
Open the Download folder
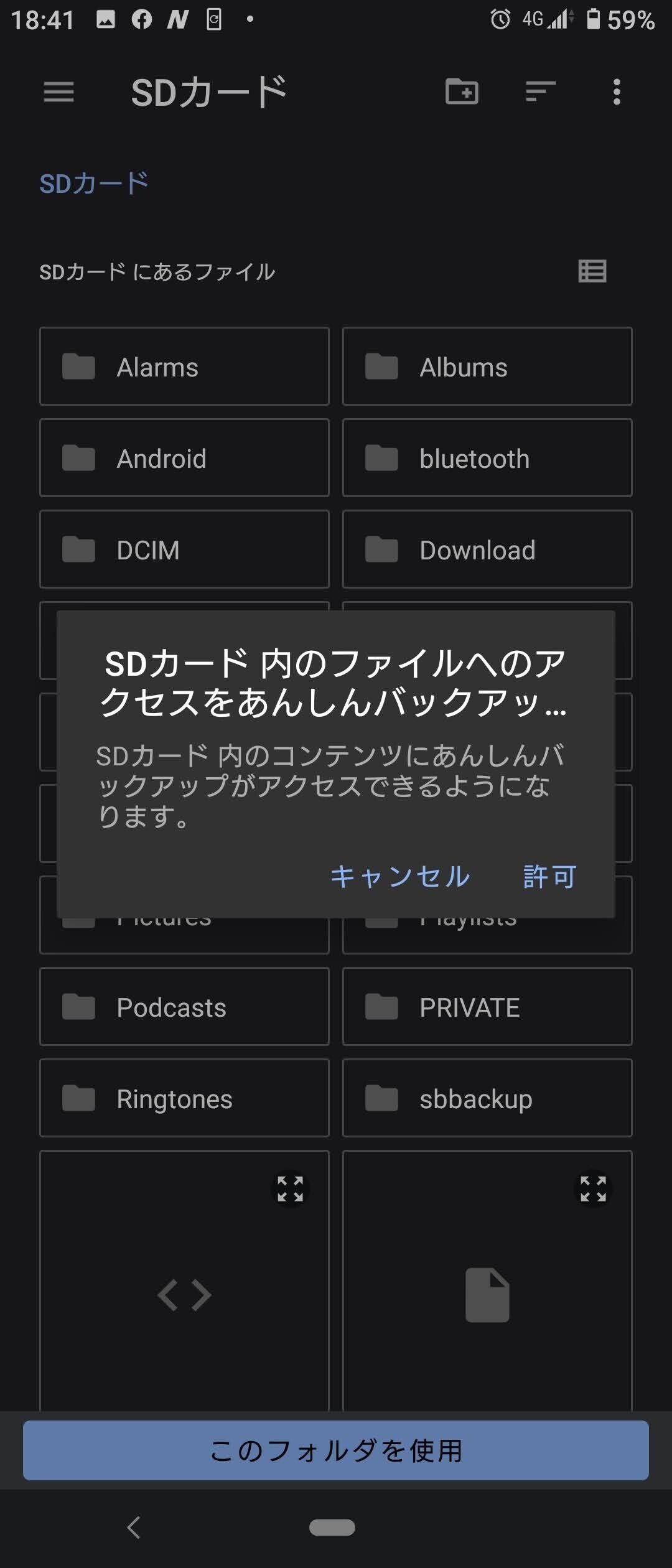[487, 549]
